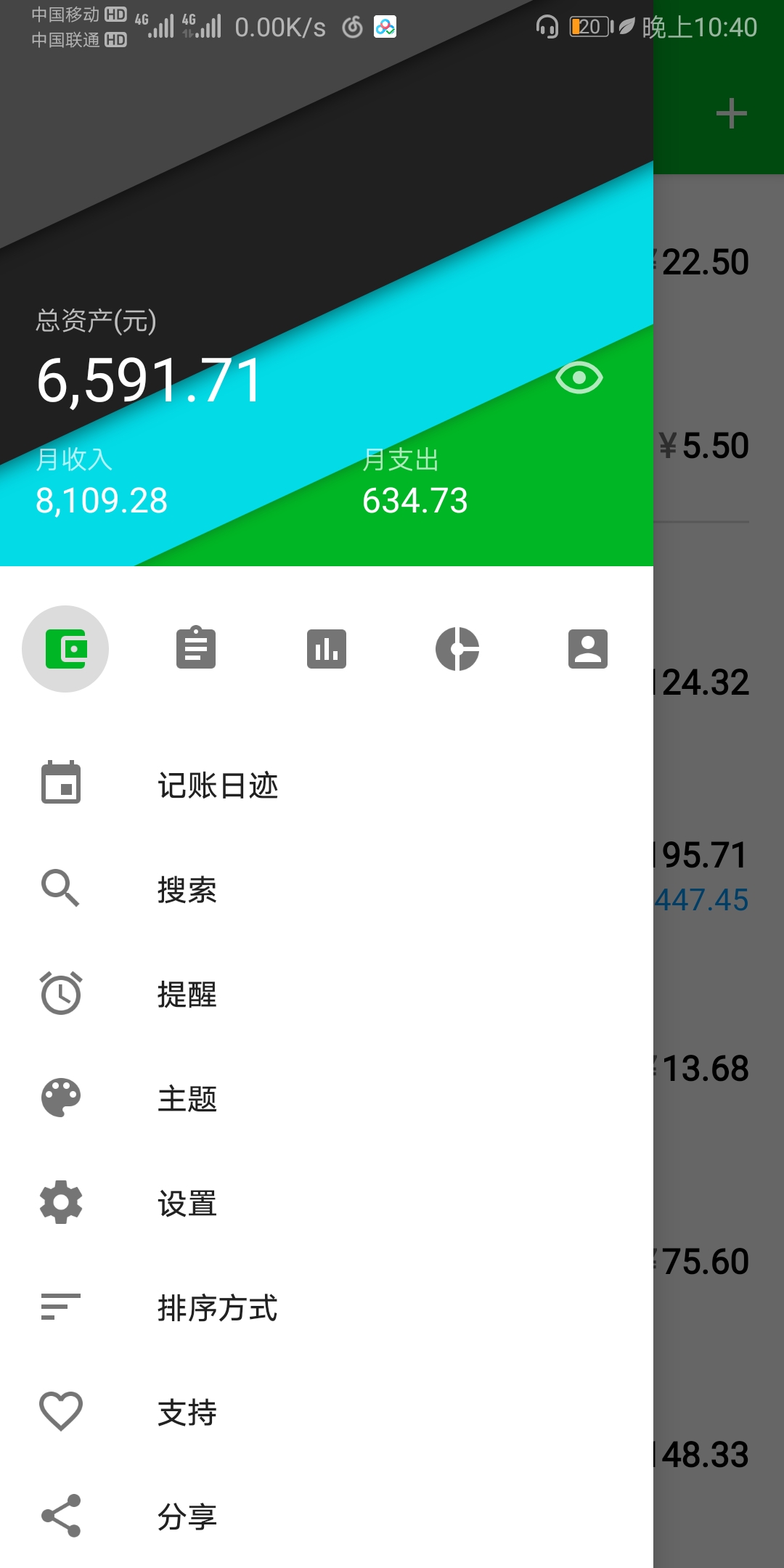Open 设置 settings
The height and width of the screenshot is (1568, 784).
(x=327, y=1204)
